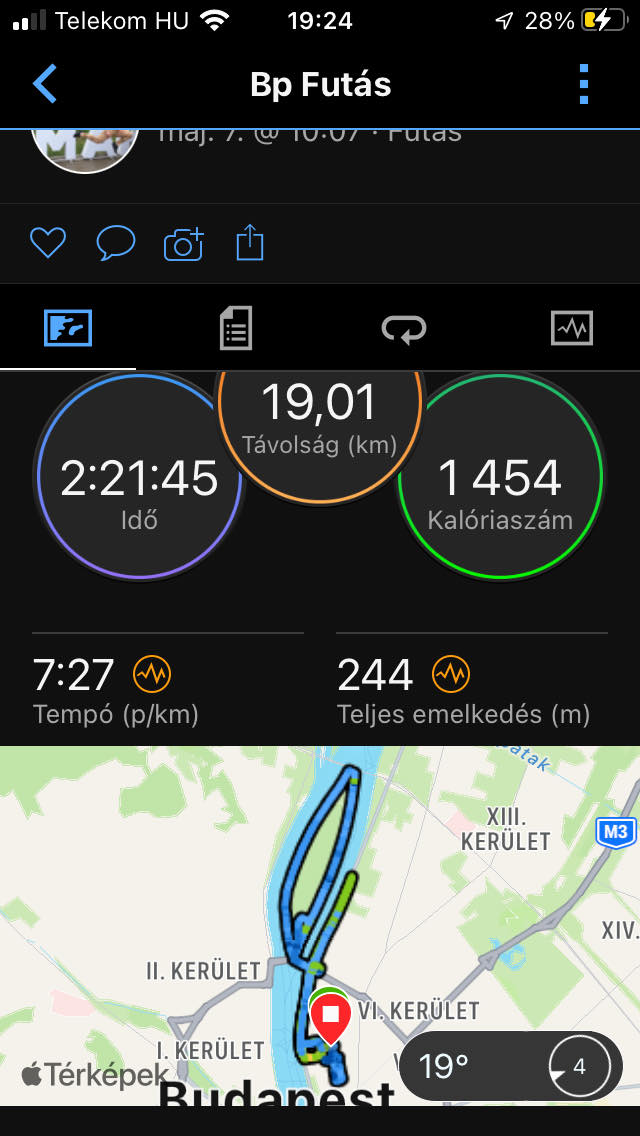The image size is (640, 1136).
Task: Switch to the laps tab
Action: click(404, 328)
